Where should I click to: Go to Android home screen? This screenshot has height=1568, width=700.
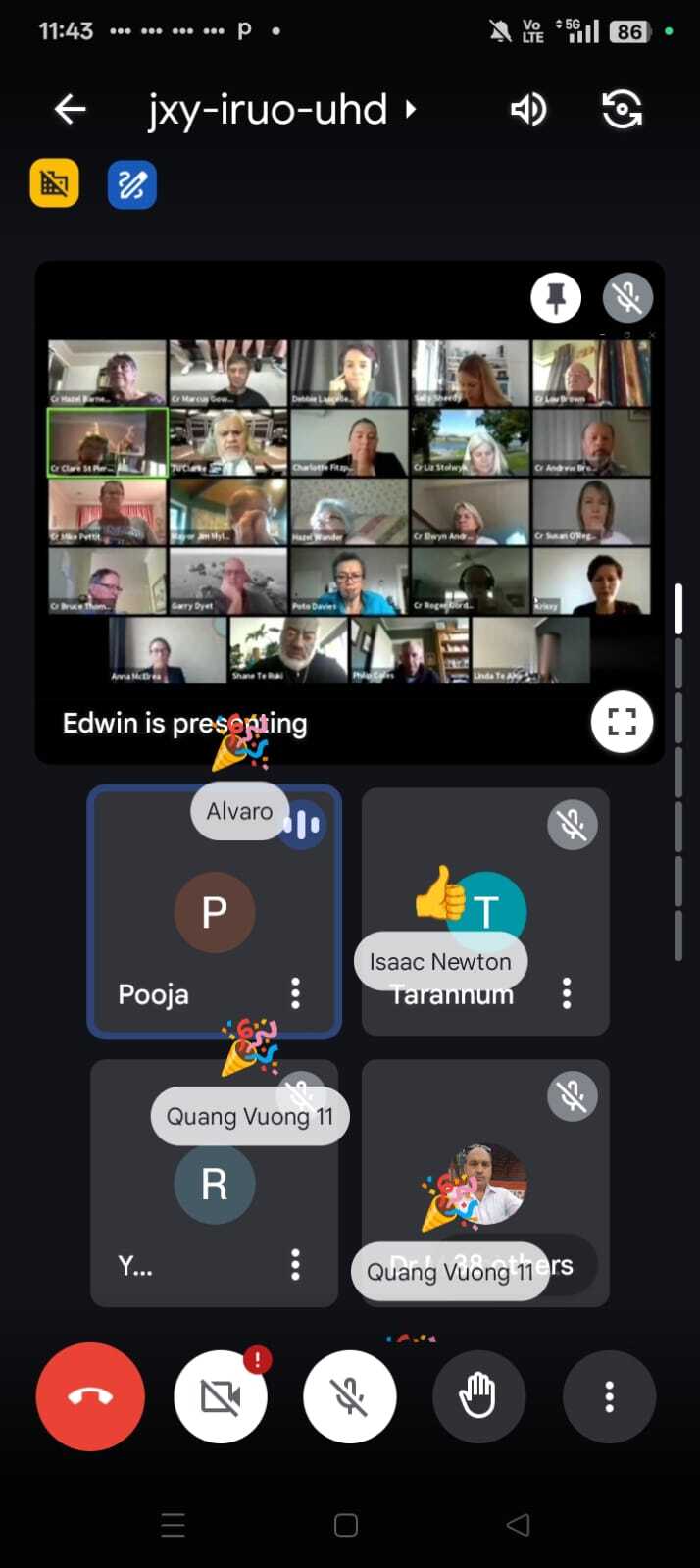pos(346,1525)
